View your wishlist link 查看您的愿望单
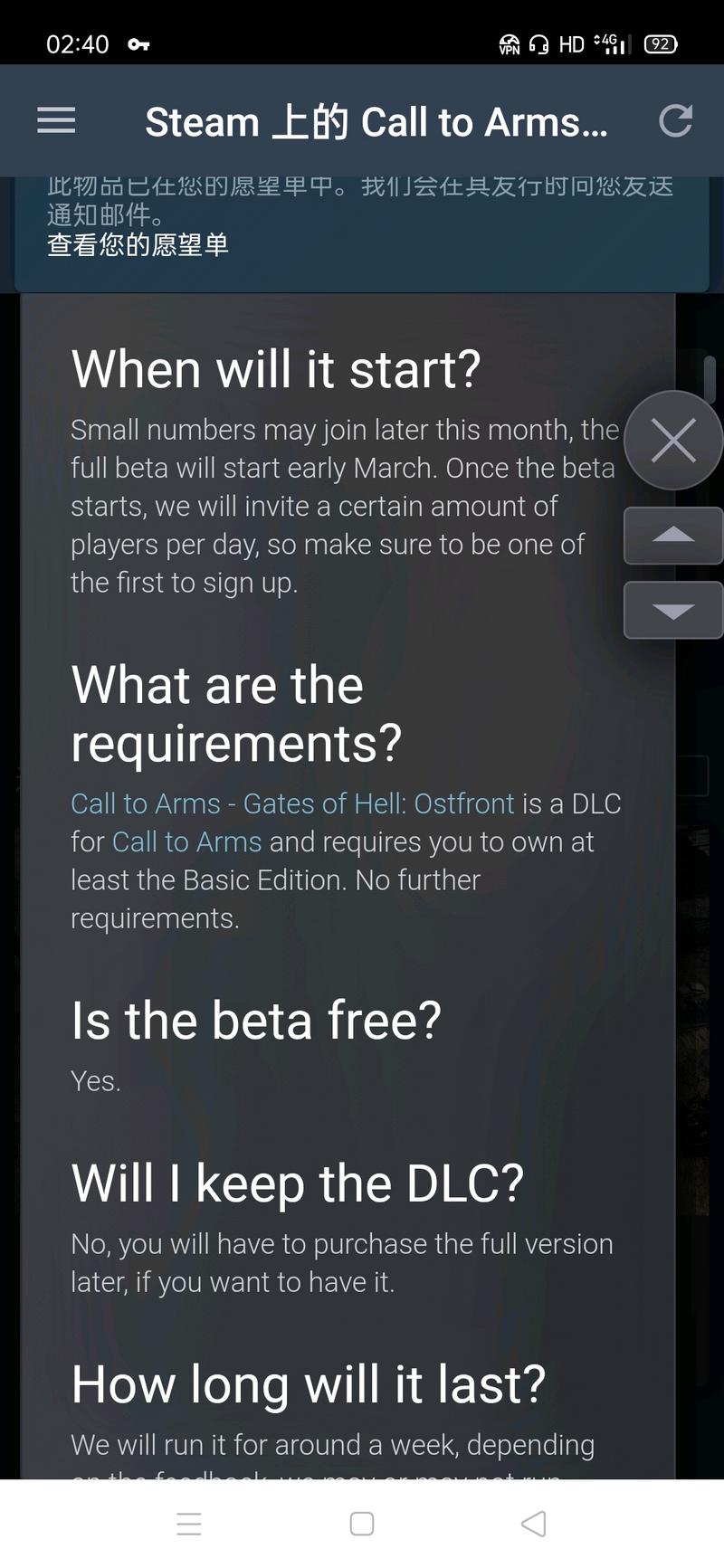This screenshot has height=1568, width=724. pyautogui.click(x=138, y=244)
